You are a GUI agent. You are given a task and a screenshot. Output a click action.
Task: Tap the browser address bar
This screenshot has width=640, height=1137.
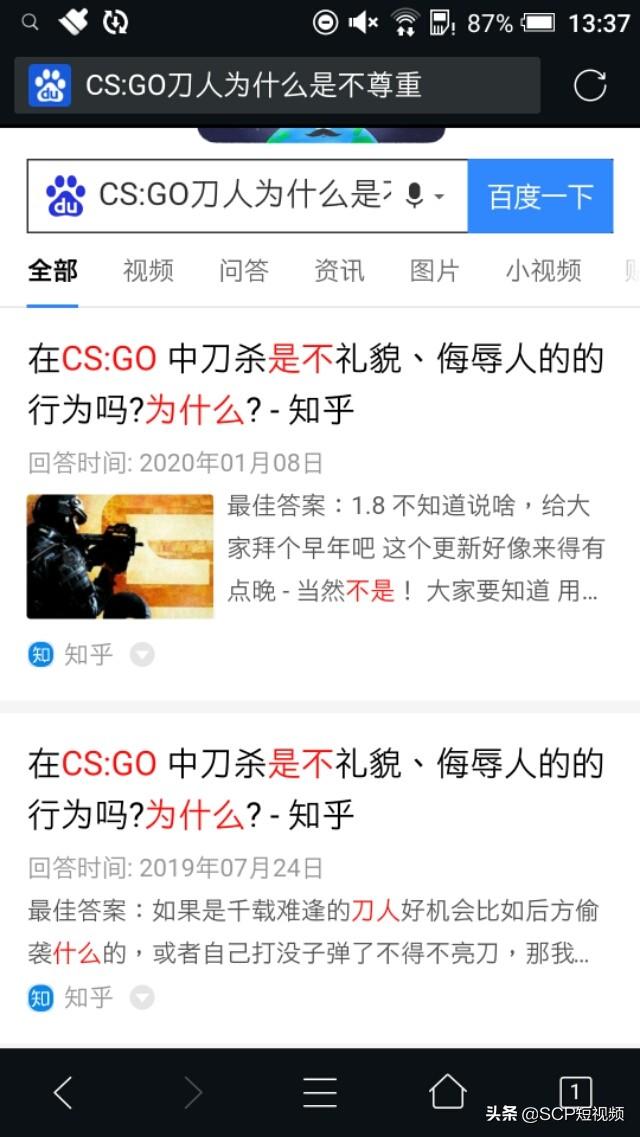(278, 86)
